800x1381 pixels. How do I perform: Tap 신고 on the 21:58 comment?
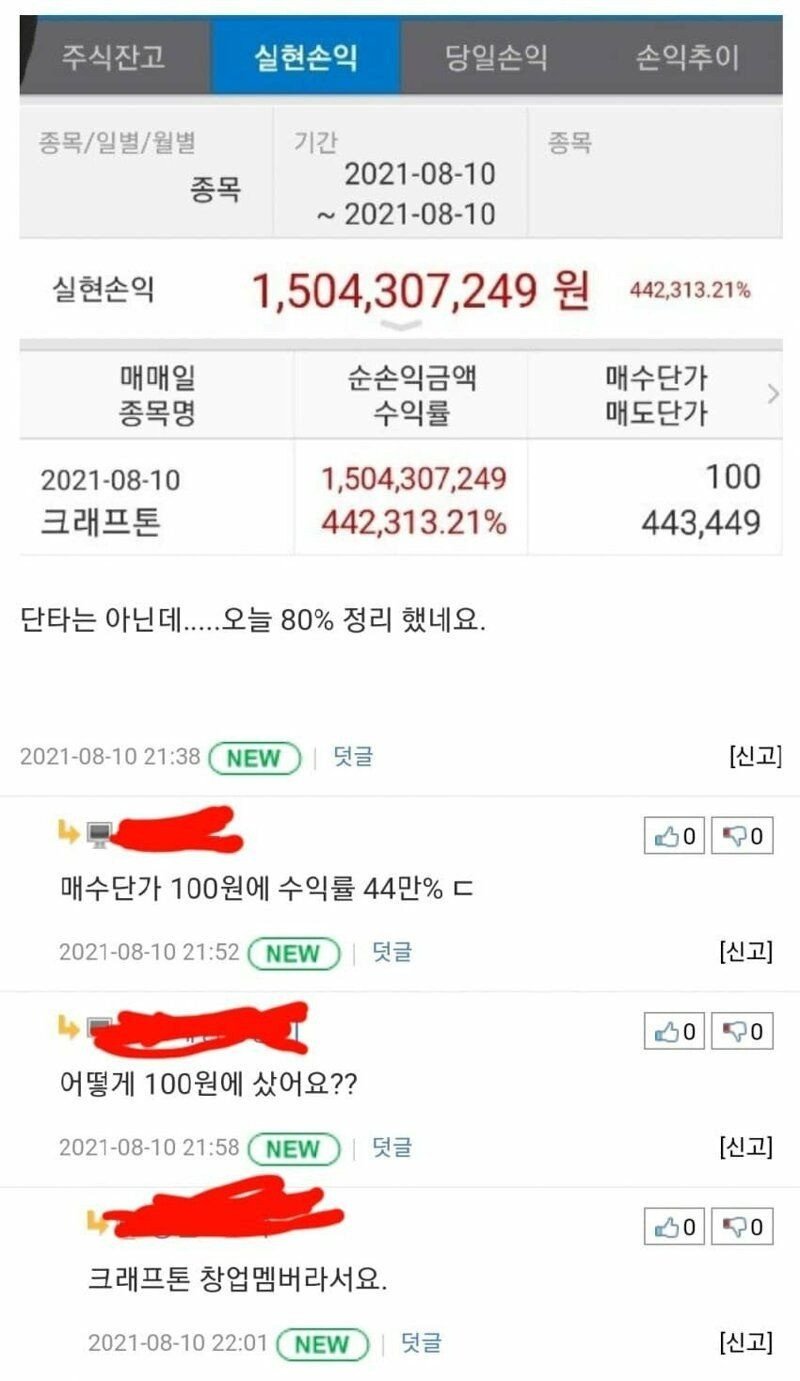coord(746,1147)
